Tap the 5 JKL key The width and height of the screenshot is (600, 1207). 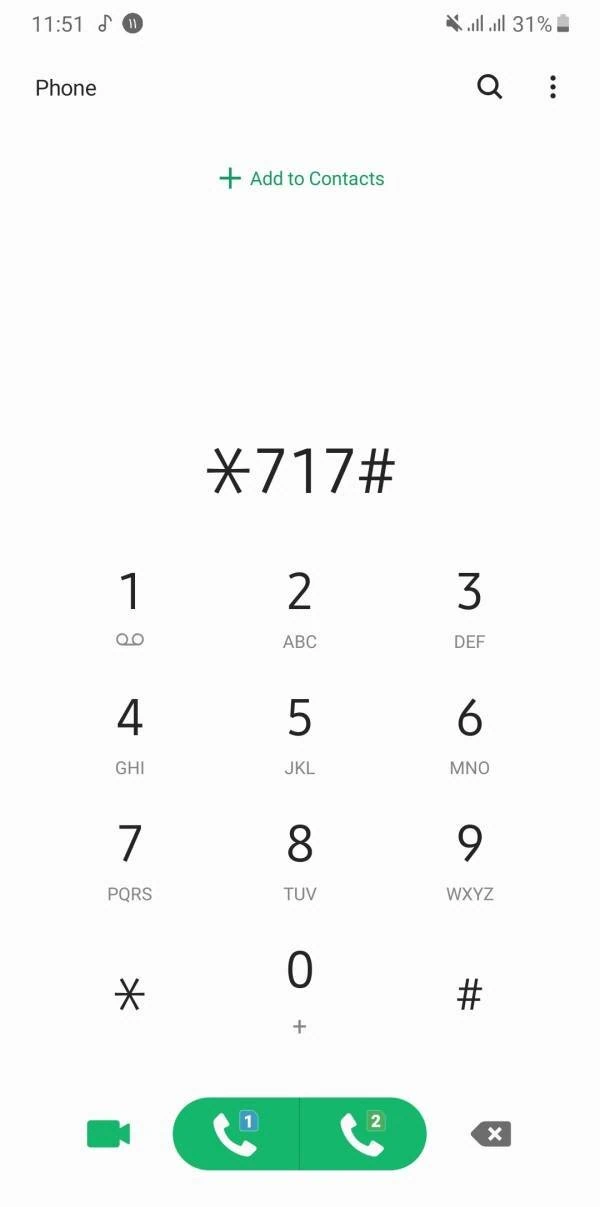[300, 733]
